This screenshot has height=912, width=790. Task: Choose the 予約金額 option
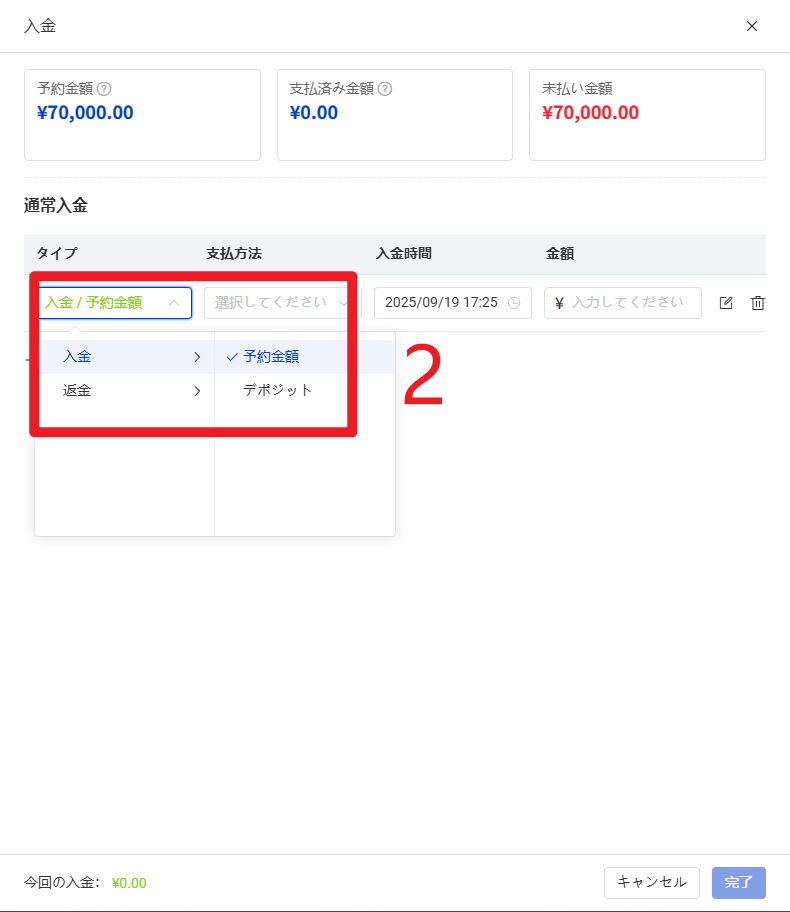click(270, 357)
